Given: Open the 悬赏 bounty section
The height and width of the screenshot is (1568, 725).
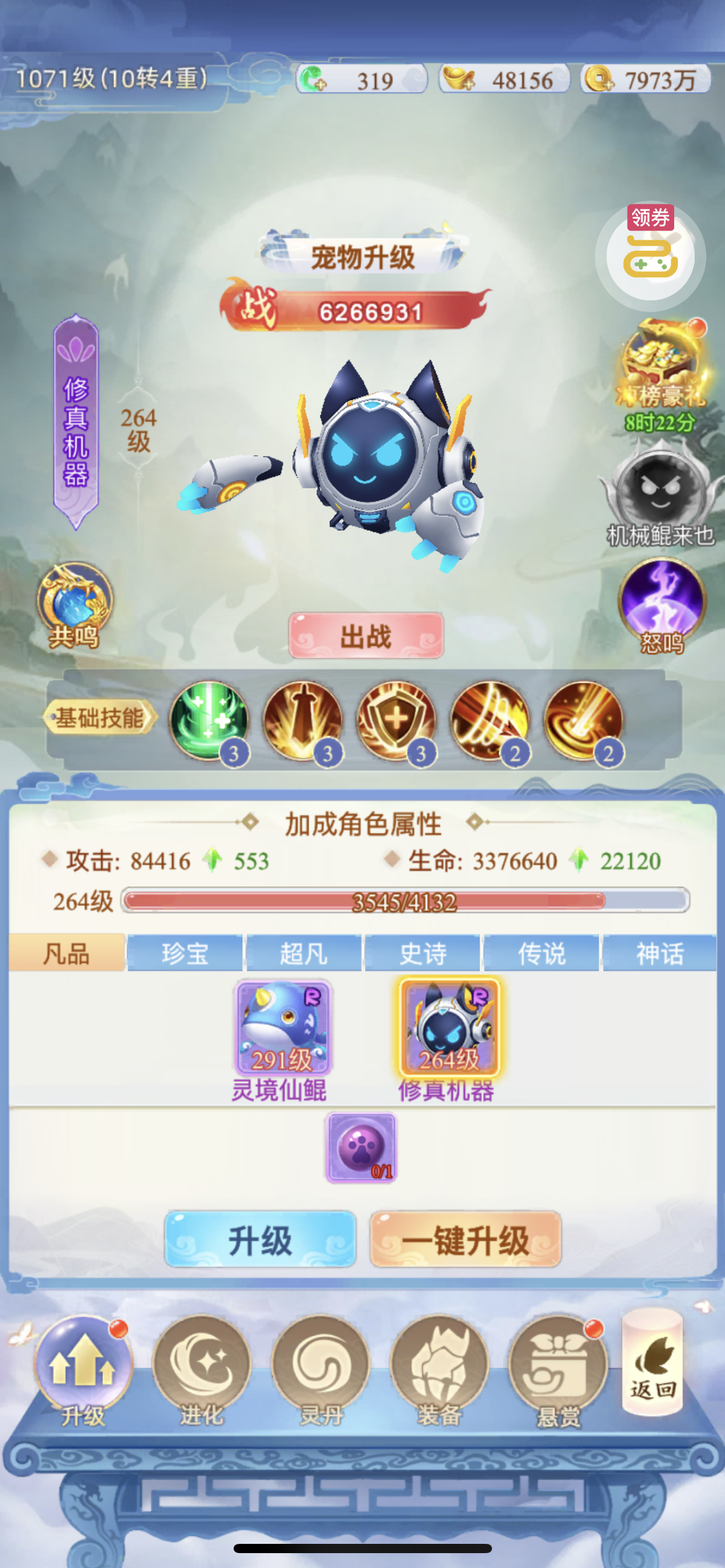Looking at the screenshot, I should point(558,1370).
